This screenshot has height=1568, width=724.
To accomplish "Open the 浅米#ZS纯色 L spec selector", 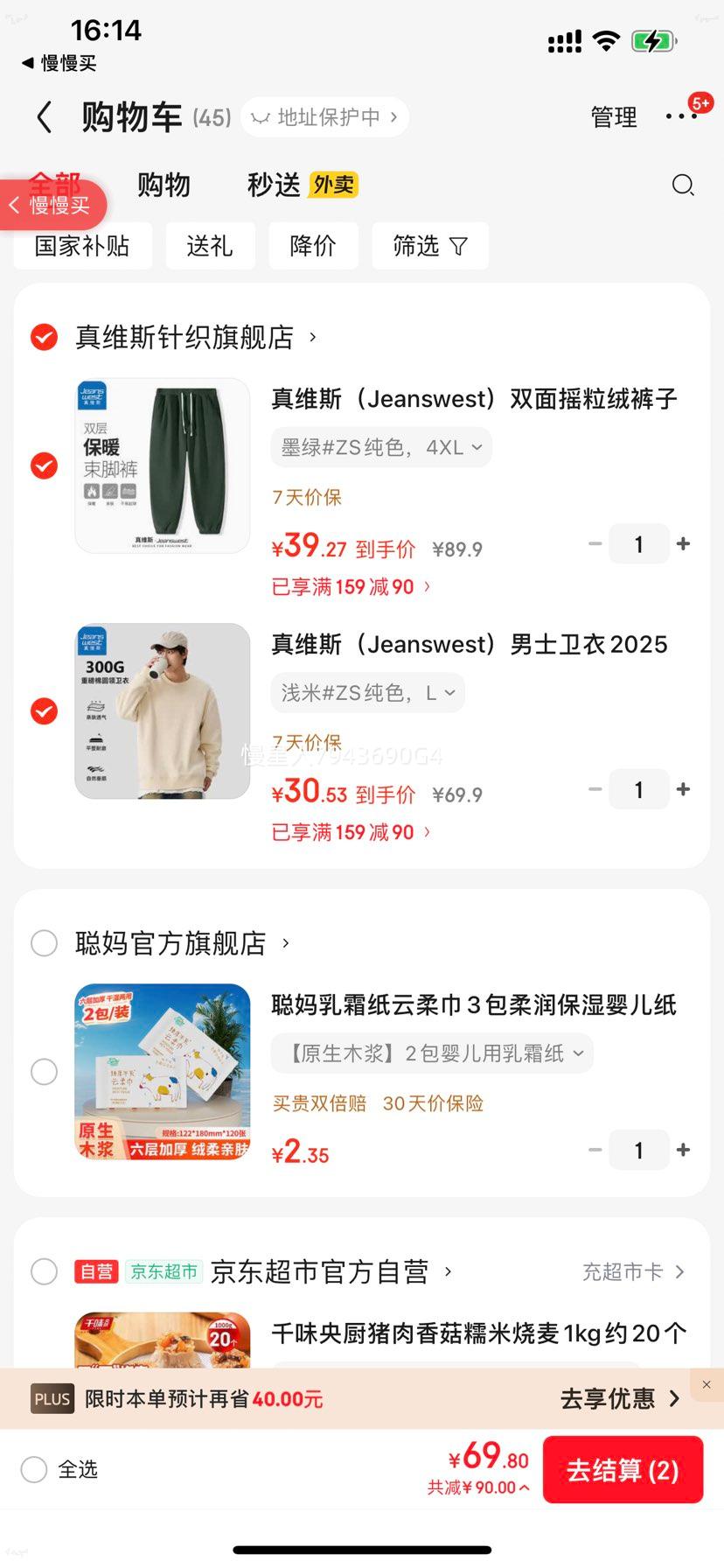I will point(367,692).
